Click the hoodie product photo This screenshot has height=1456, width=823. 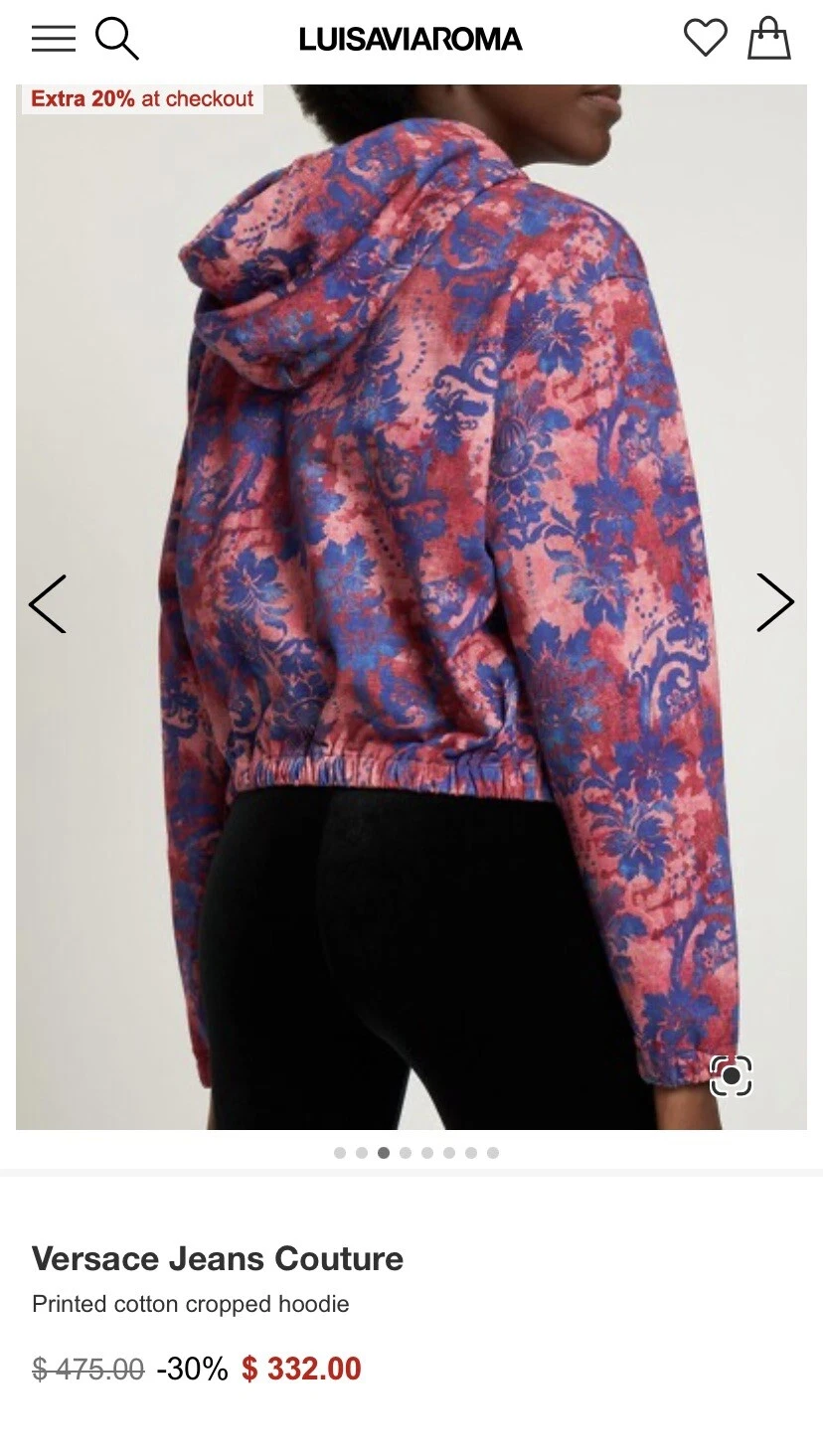pos(411,596)
